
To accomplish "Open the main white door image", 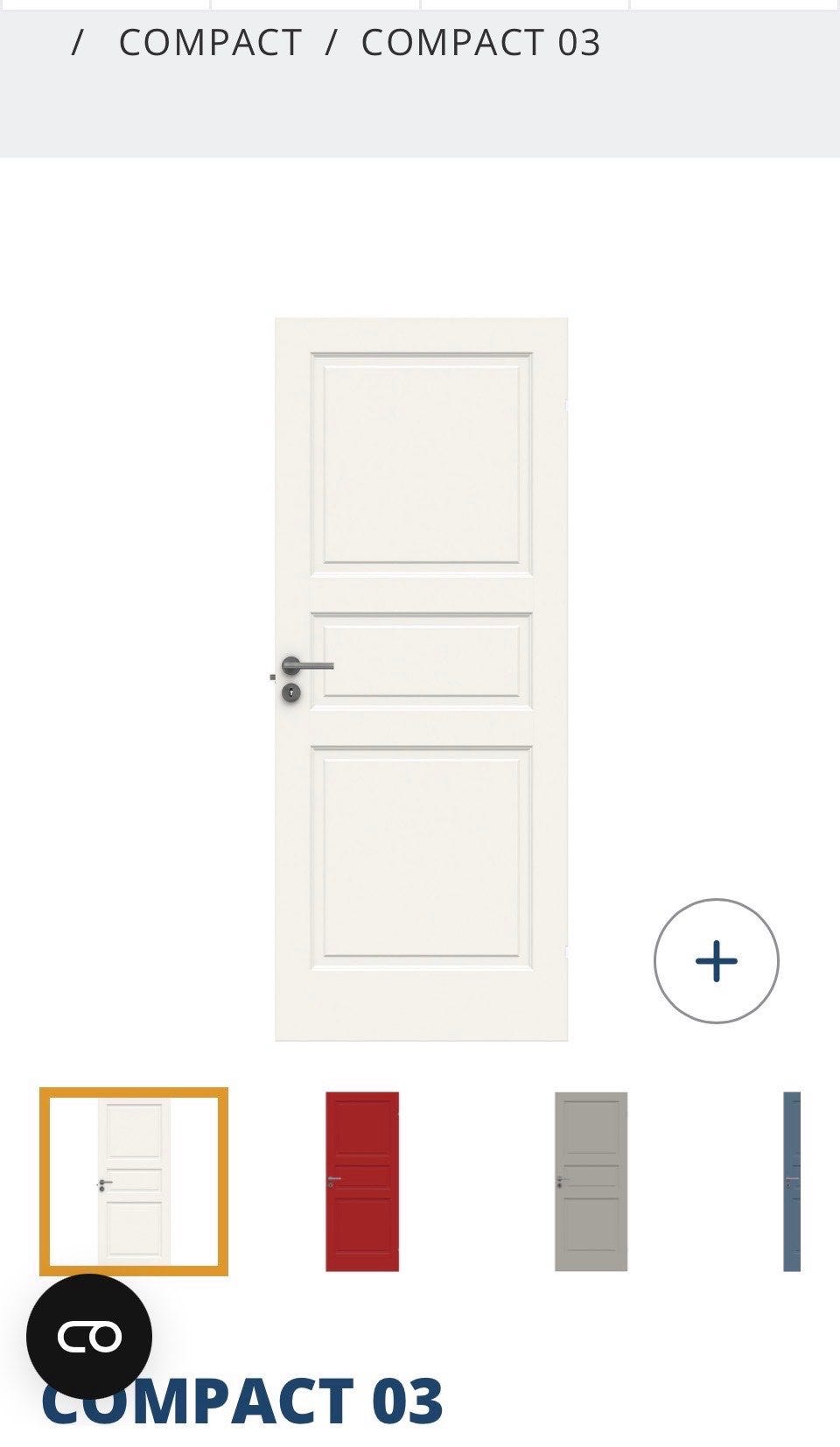I will pyautogui.click(x=421, y=678).
